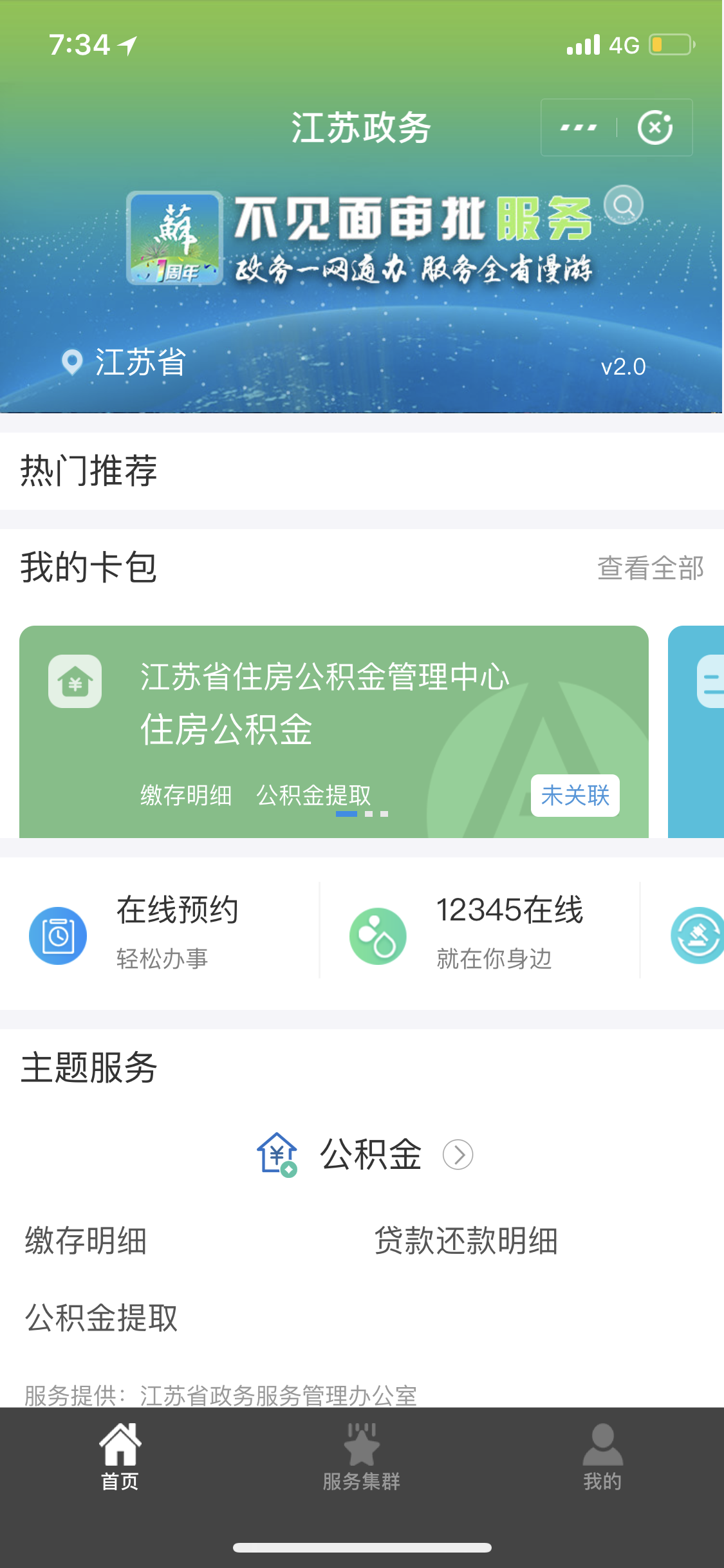
Task: Open 缴存明细 on the 住房公积金 card
Action: point(186,796)
